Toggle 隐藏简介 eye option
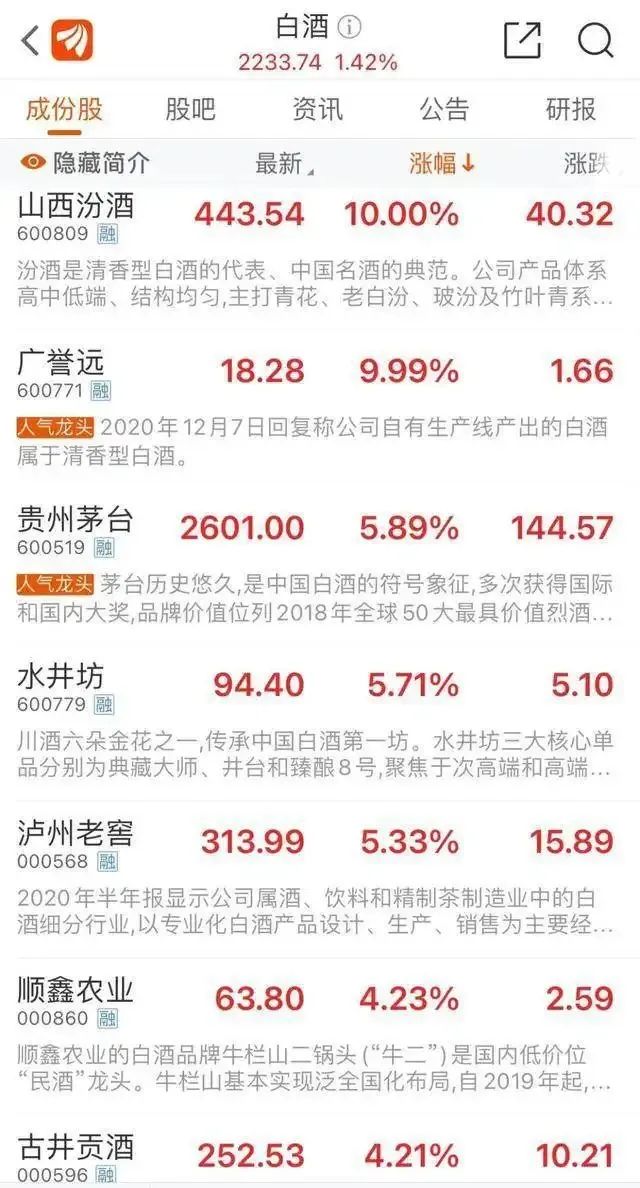Viewport: 640px width, 1188px height. point(86,163)
